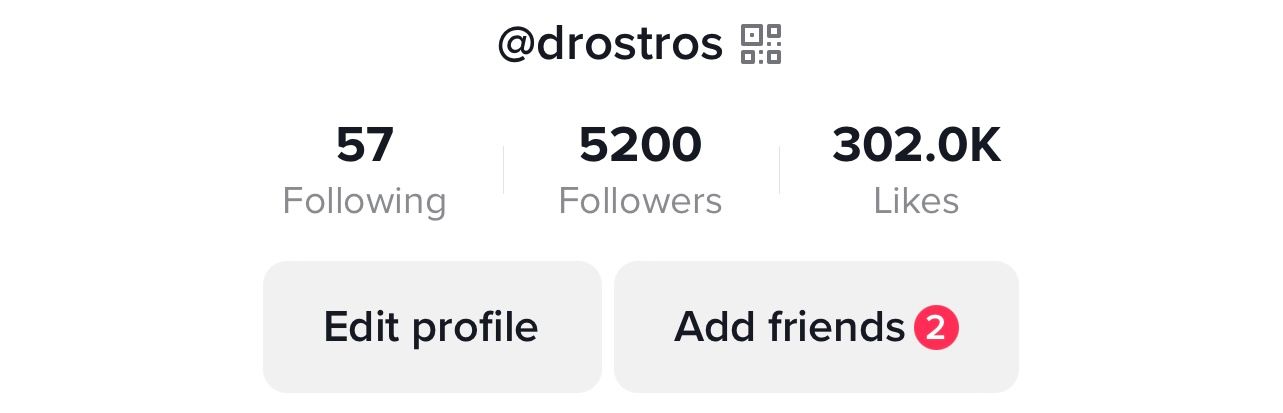
Task: Open the QR code next to @drostros
Action: tap(760, 45)
